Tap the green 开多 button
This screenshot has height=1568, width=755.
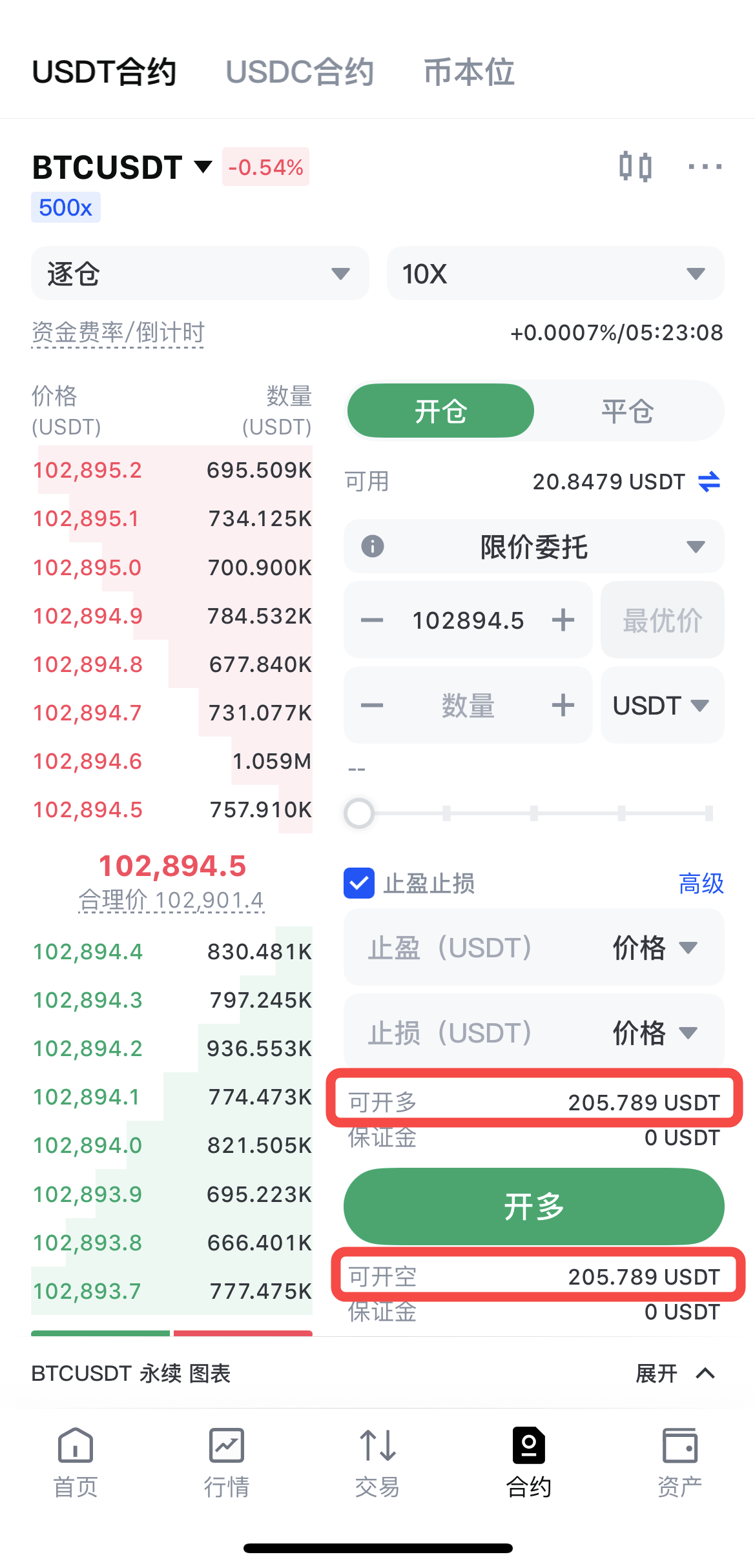click(x=533, y=1207)
